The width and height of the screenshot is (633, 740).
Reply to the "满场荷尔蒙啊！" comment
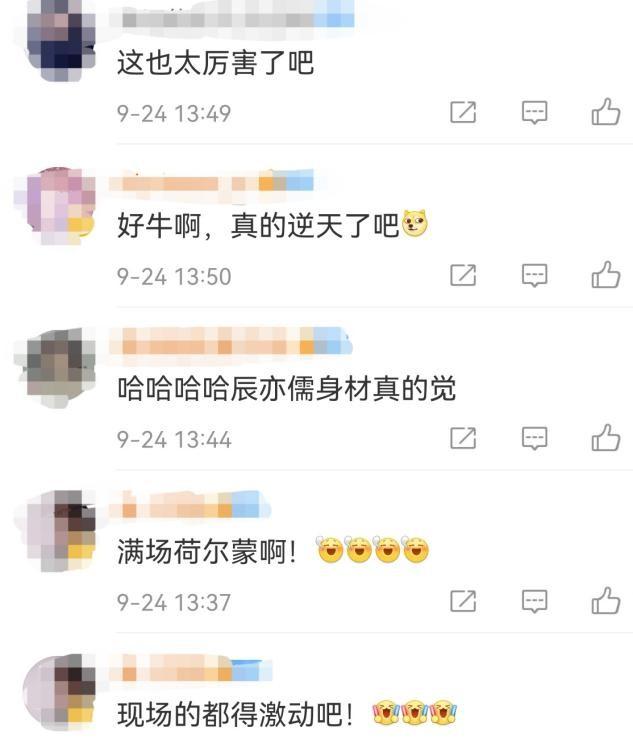click(x=535, y=600)
